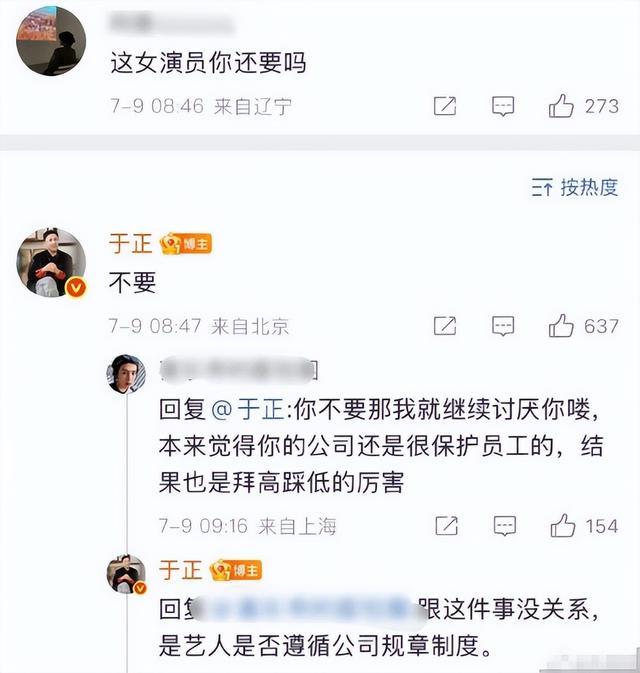Repost the comment '这女演员你还要吗'
Image resolution: width=640 pixels, height=673 pixels.
pyautogui.click(x=446, y=105)
